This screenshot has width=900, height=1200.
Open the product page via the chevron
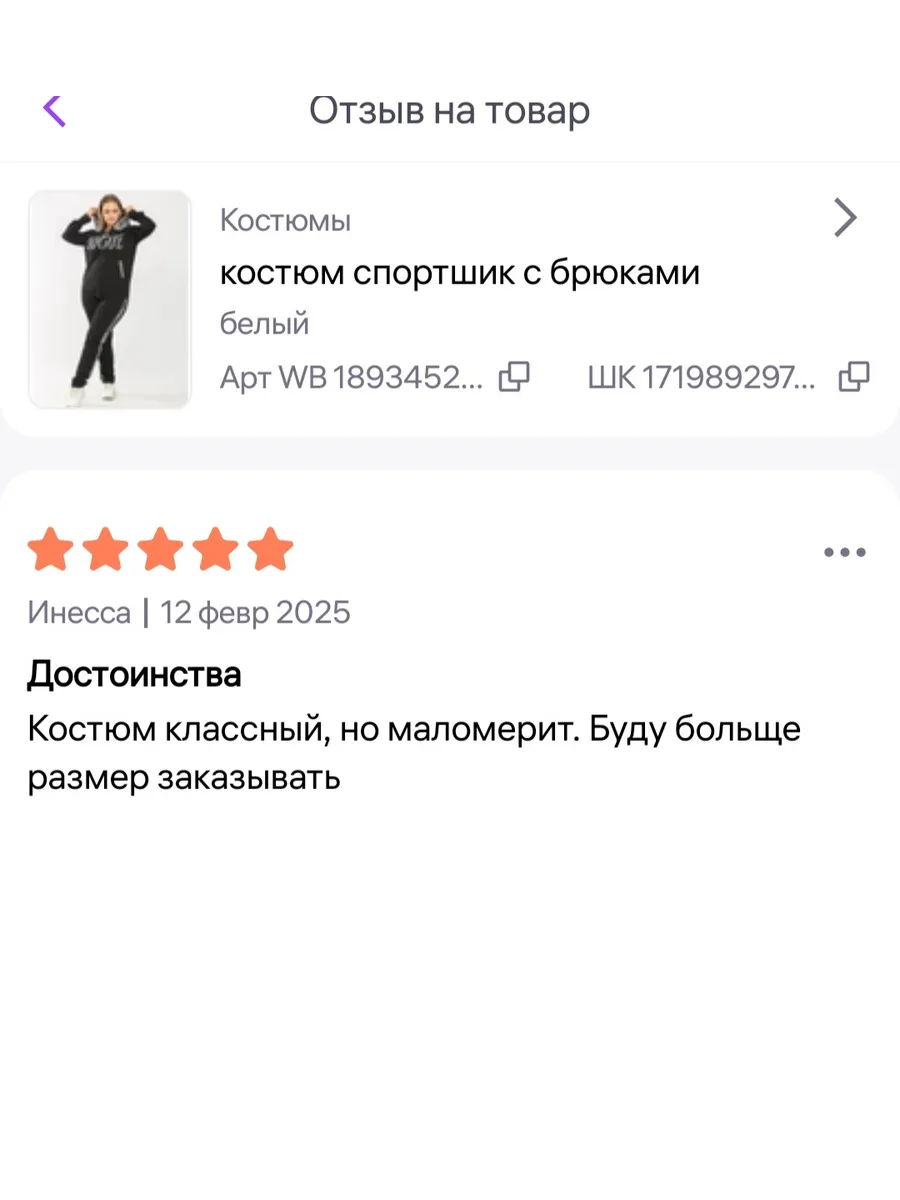pyautogui.click(x=846, y=217)
